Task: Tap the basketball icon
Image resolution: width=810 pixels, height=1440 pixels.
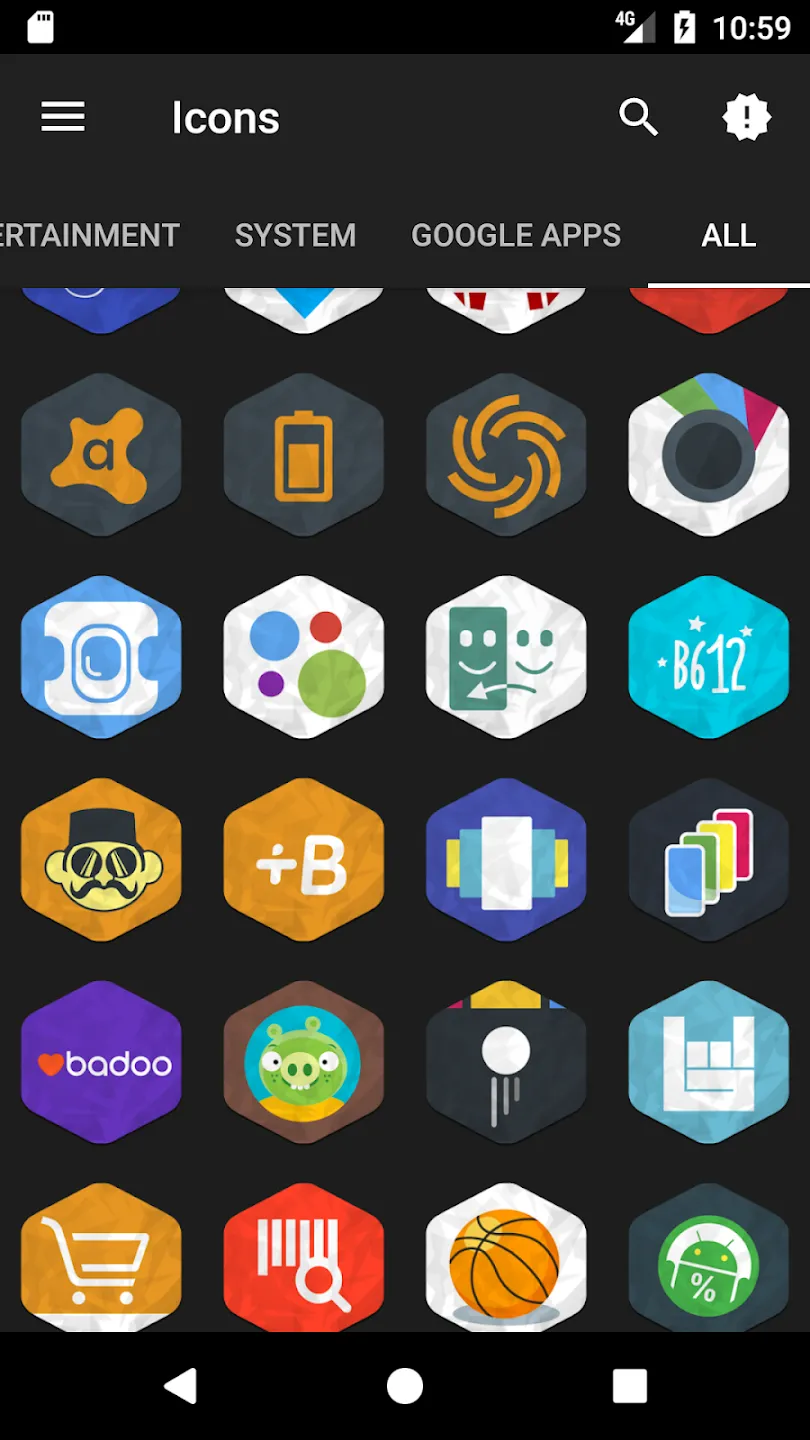Action: (x=506, y=1258)
